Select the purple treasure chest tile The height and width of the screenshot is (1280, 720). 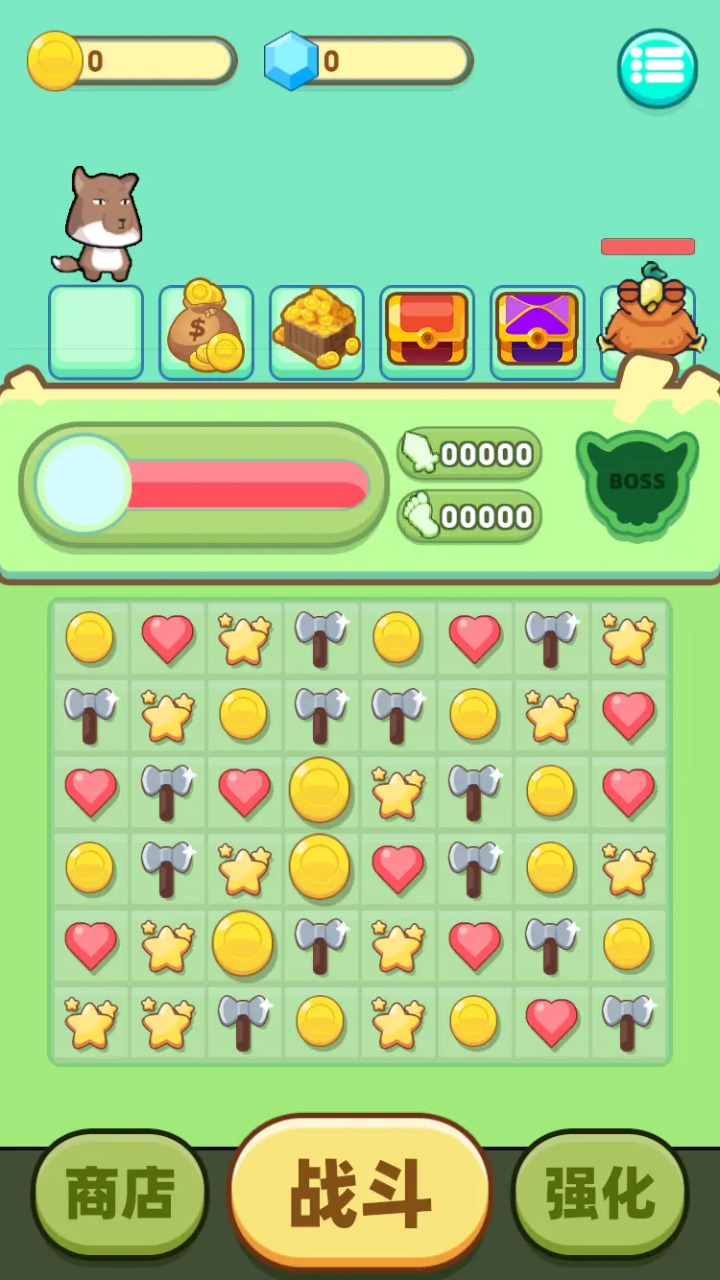point(537,330)
